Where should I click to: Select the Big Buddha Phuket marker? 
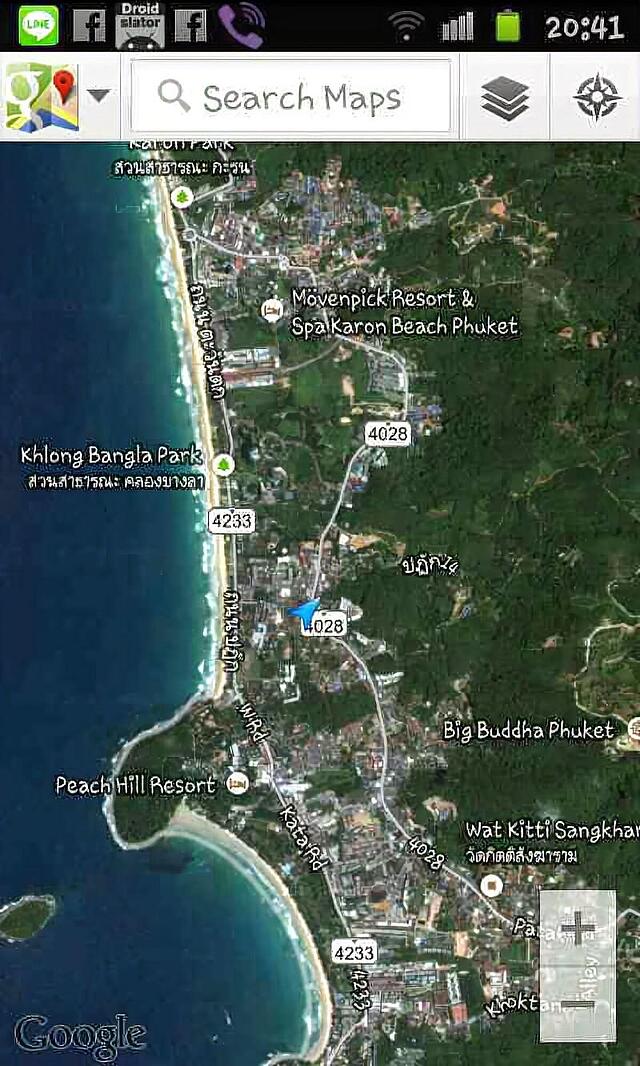pyautogui.click(x=633, y=730)
